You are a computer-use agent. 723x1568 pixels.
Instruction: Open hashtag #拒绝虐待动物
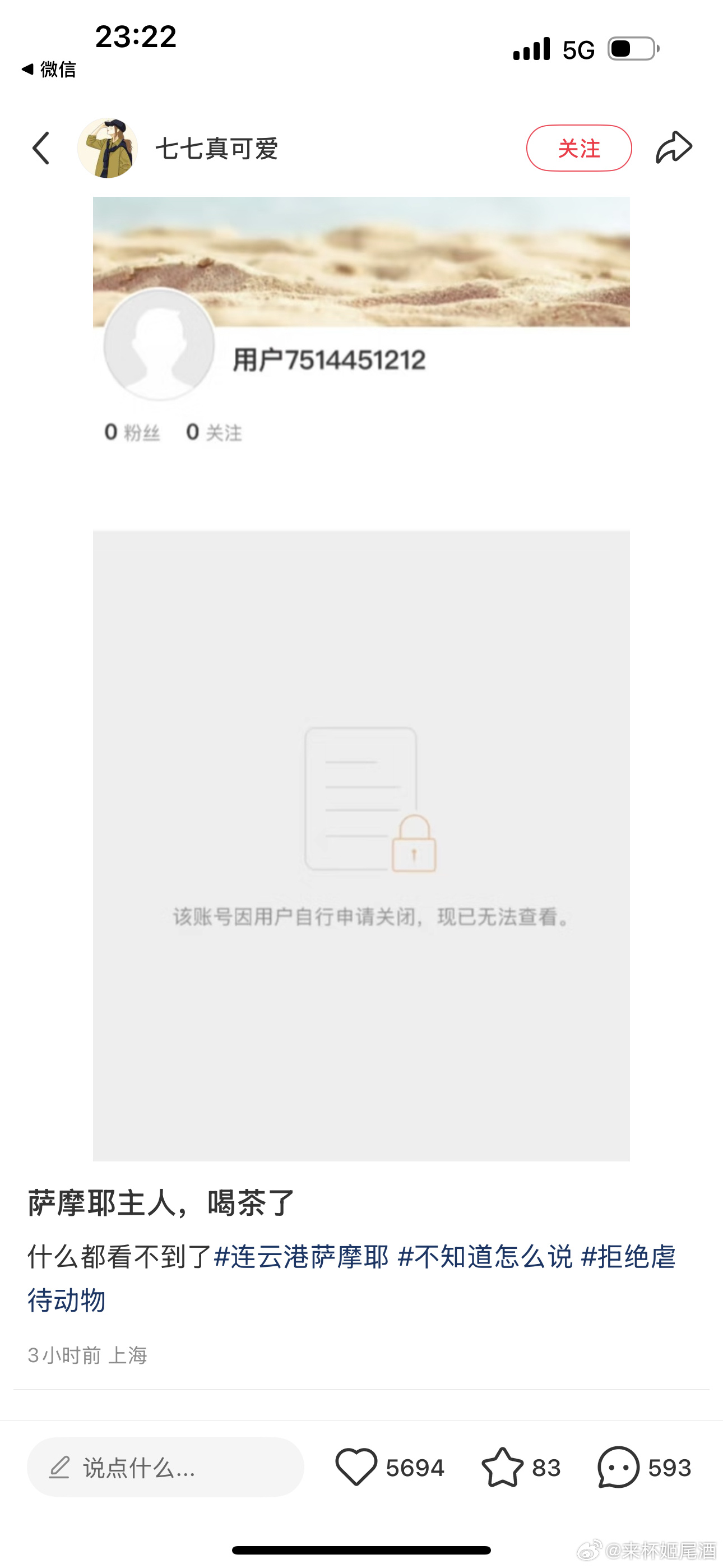pos(628,1257)
